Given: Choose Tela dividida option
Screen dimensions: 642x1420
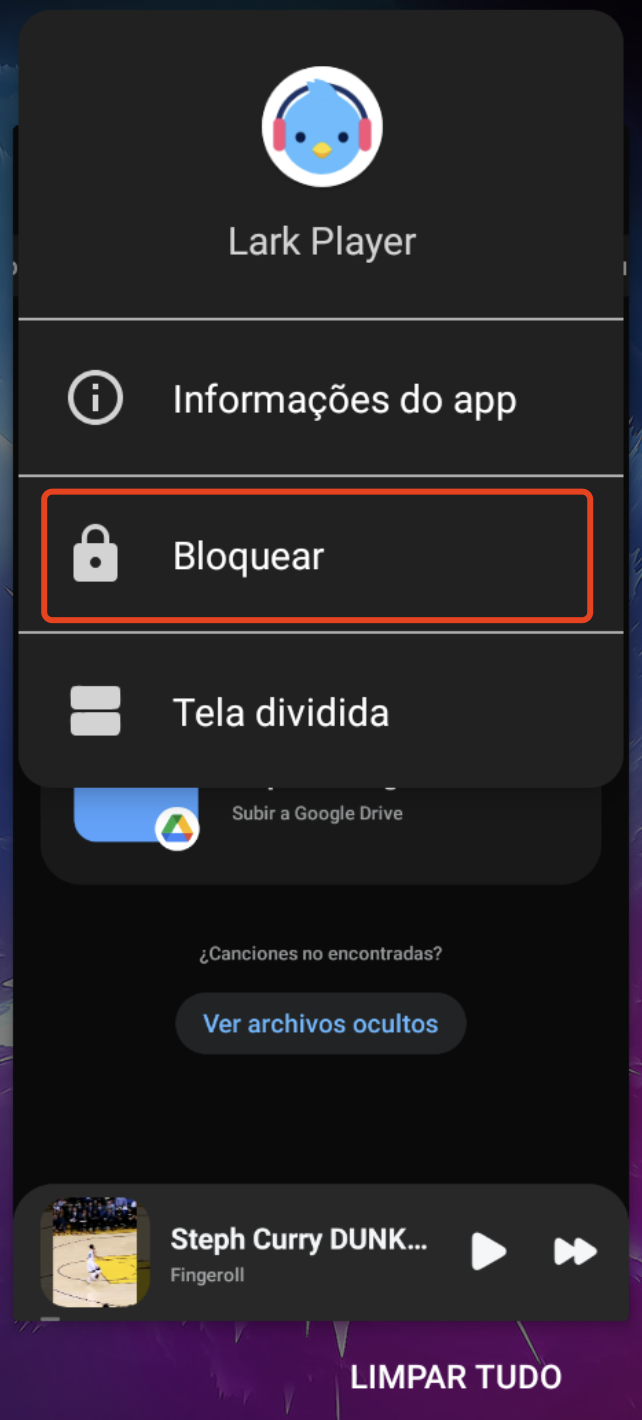Looking at the screenshot, I should click(320, 712).
